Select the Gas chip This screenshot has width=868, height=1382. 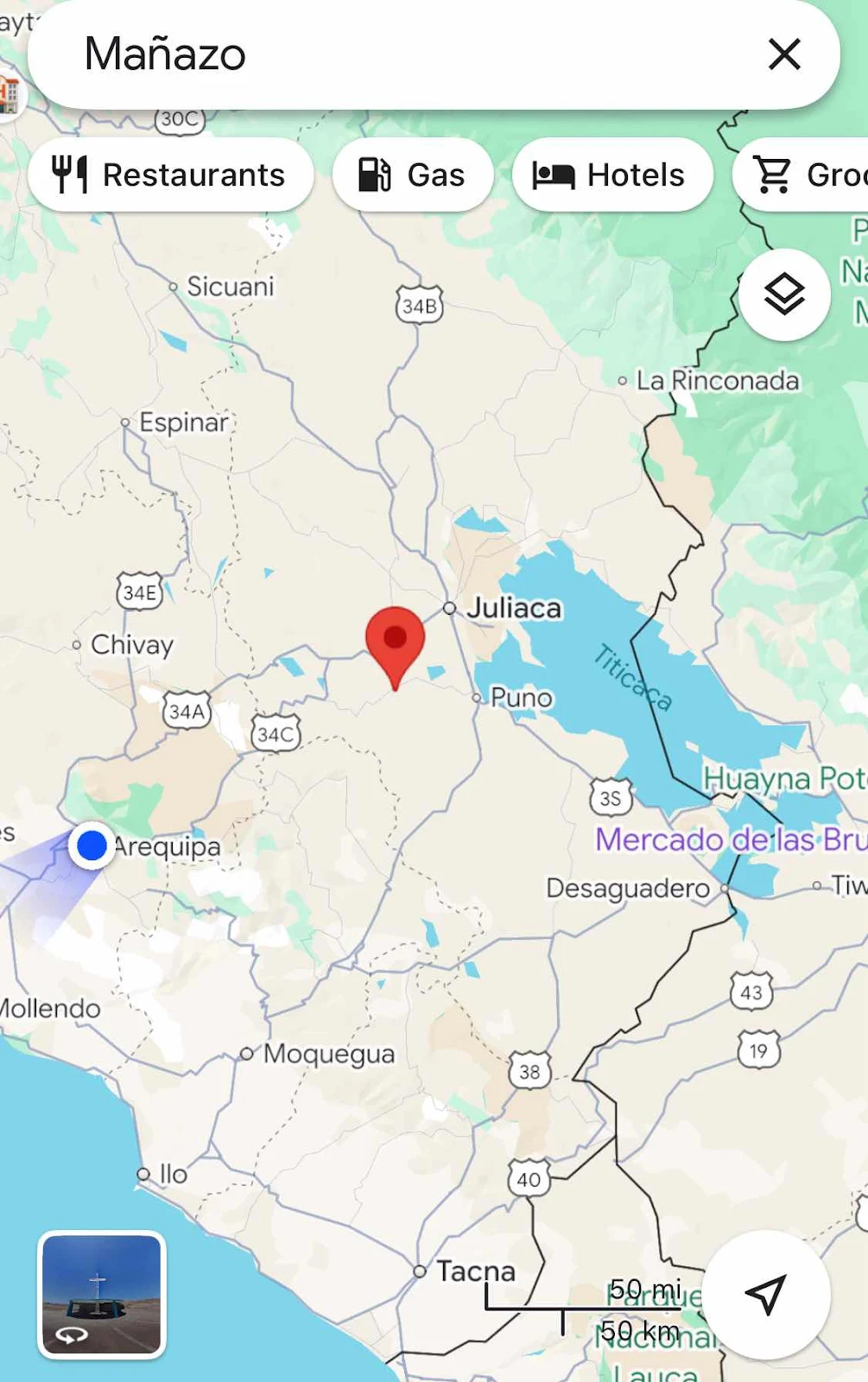(412, 174)
